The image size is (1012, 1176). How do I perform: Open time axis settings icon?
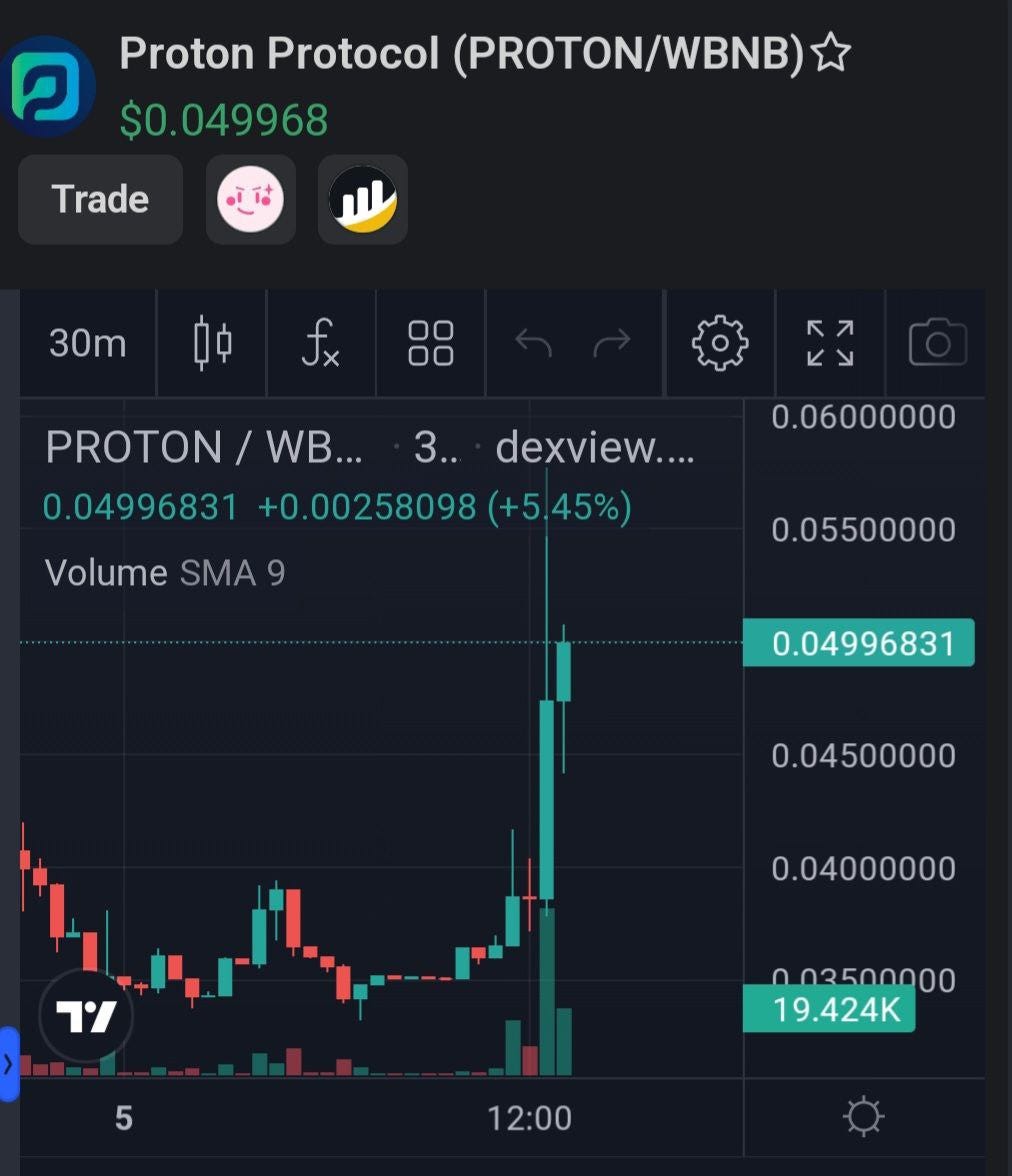pos(863,1116)
